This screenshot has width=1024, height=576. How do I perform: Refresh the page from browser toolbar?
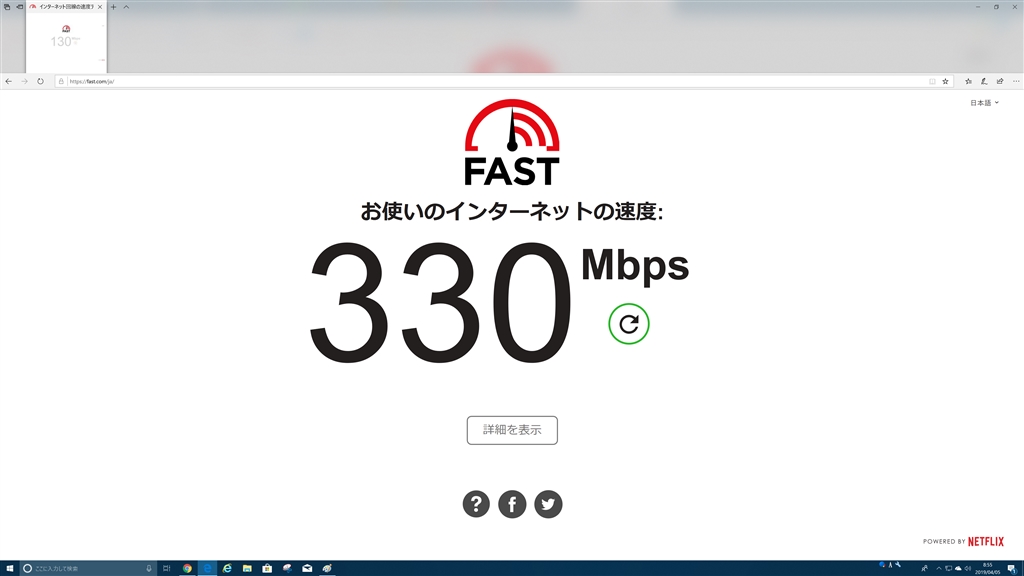(x=40, y=81)
